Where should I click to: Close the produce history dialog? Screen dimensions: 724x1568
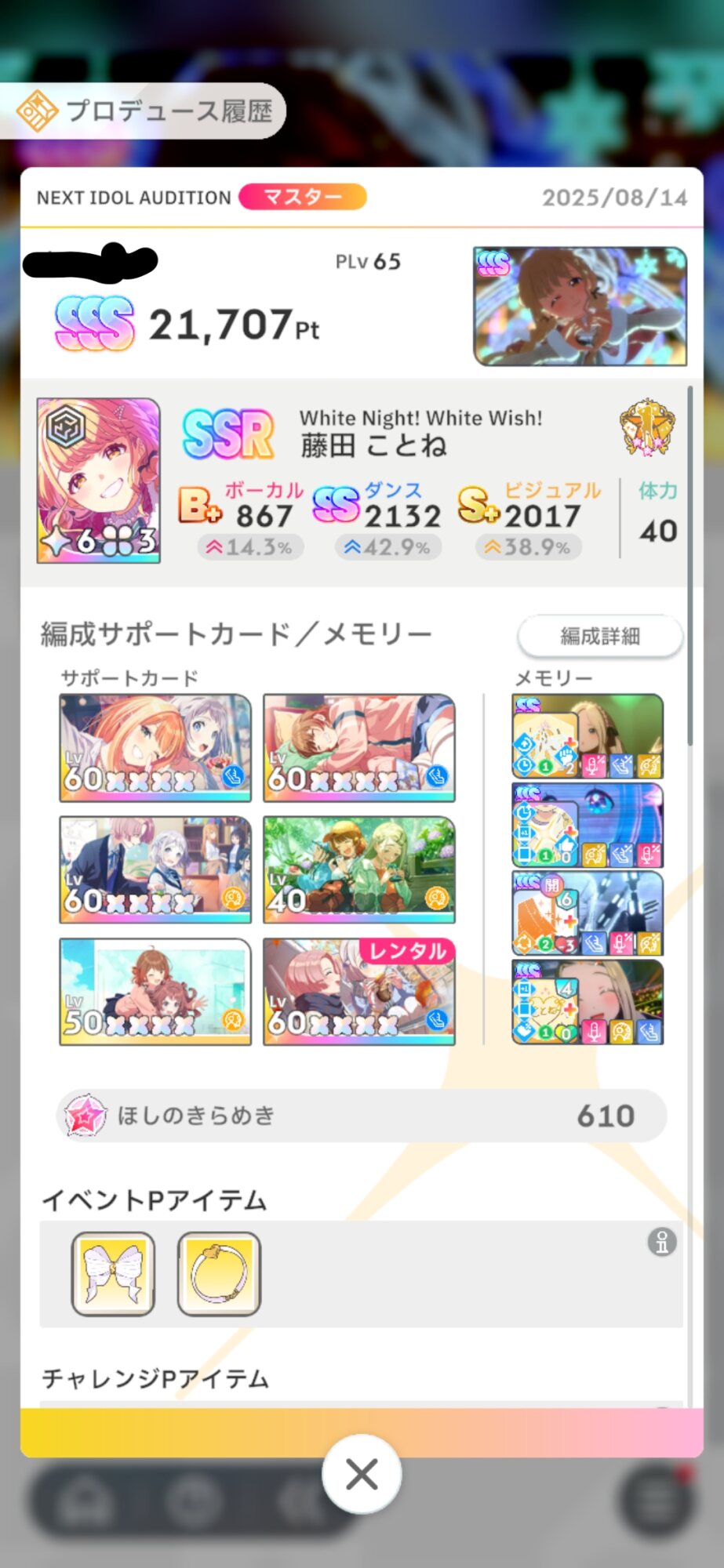point(362,1474)
